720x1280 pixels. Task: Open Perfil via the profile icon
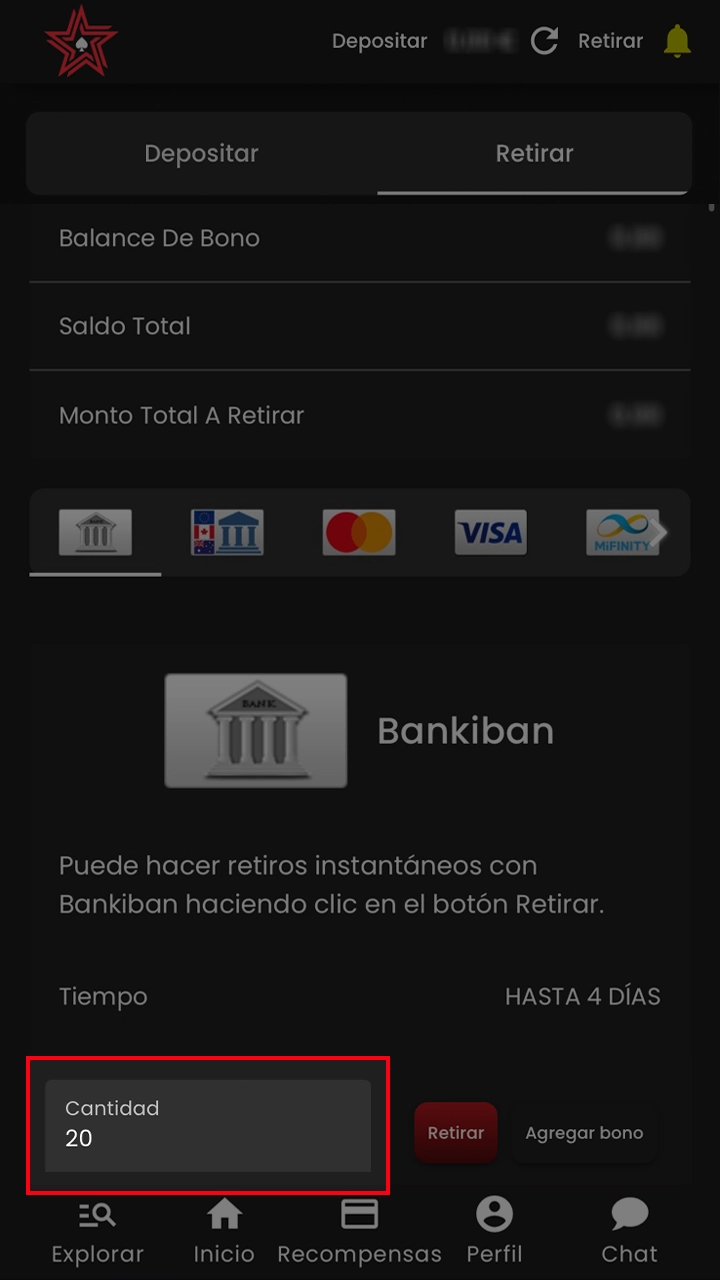click(x=494, y=1228)
